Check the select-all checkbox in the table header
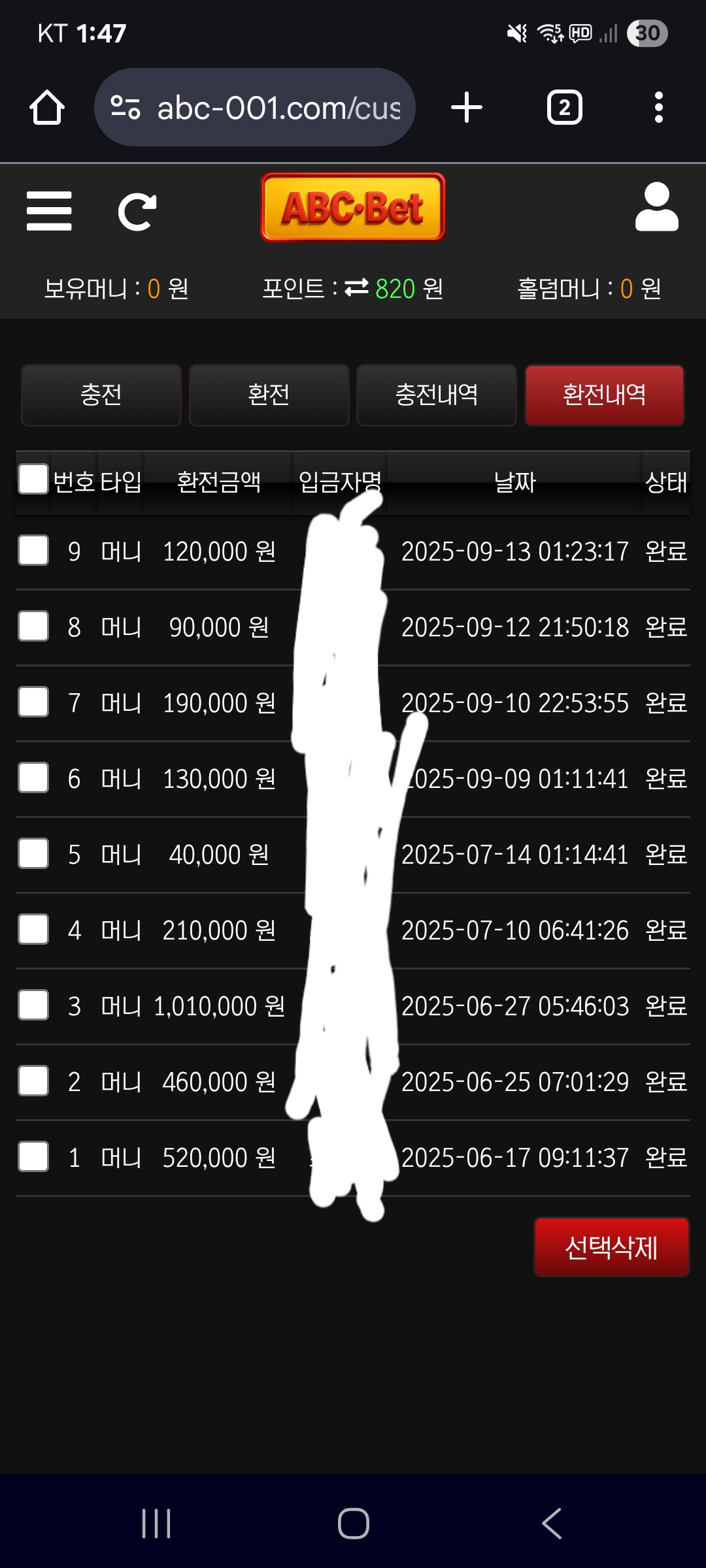The image size is (706, 1568). (x=33, y=480)
